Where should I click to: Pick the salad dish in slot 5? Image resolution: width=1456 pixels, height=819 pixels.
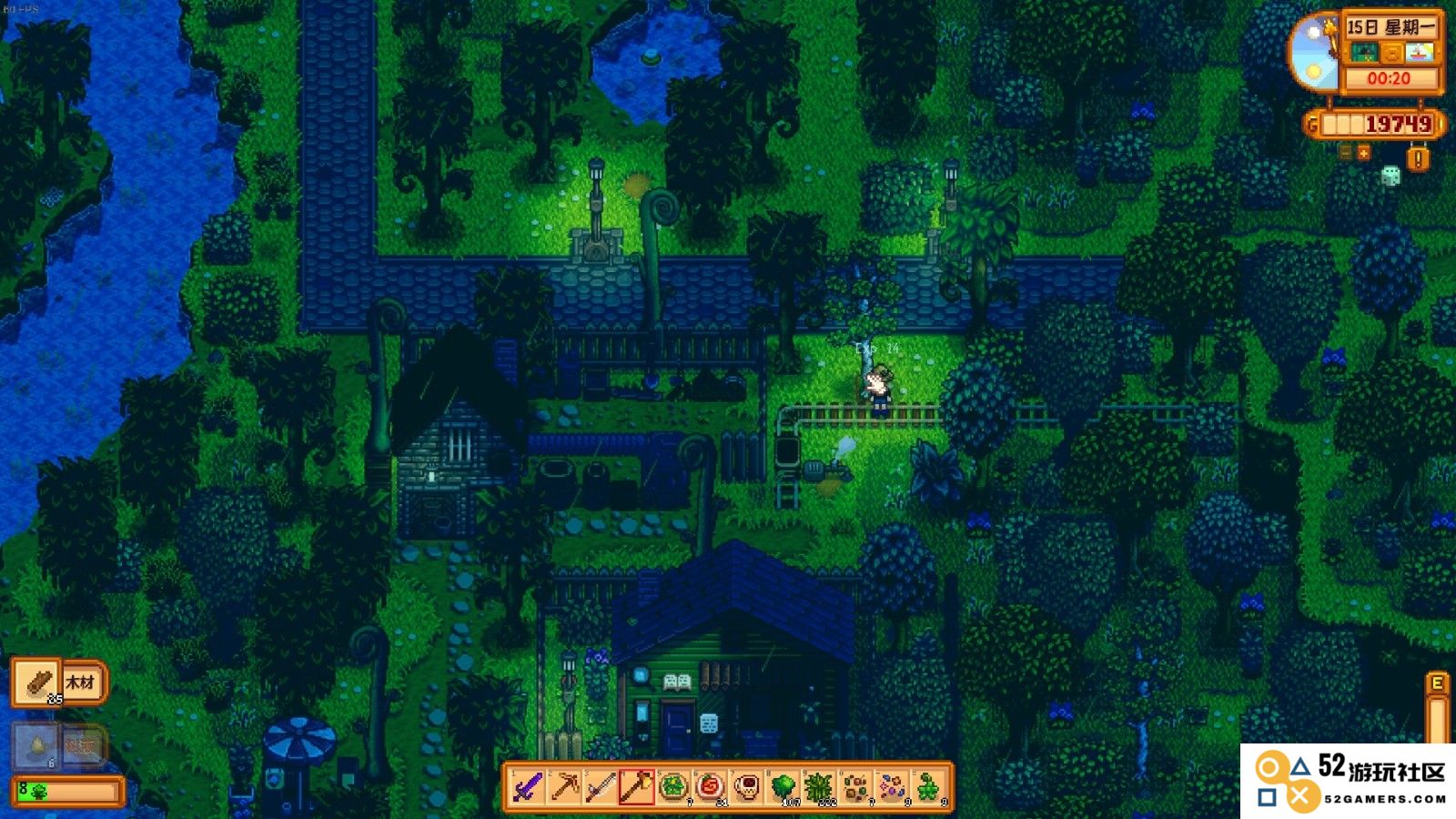(673, 786)
